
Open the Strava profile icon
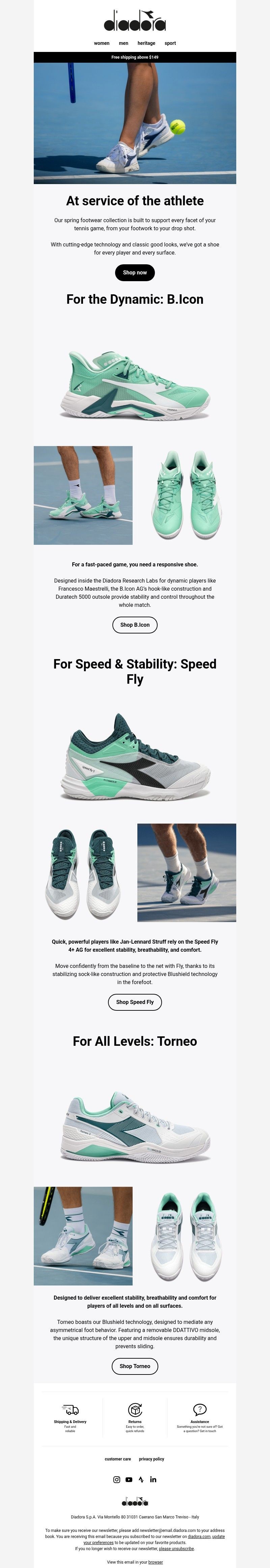(141, 1480)
